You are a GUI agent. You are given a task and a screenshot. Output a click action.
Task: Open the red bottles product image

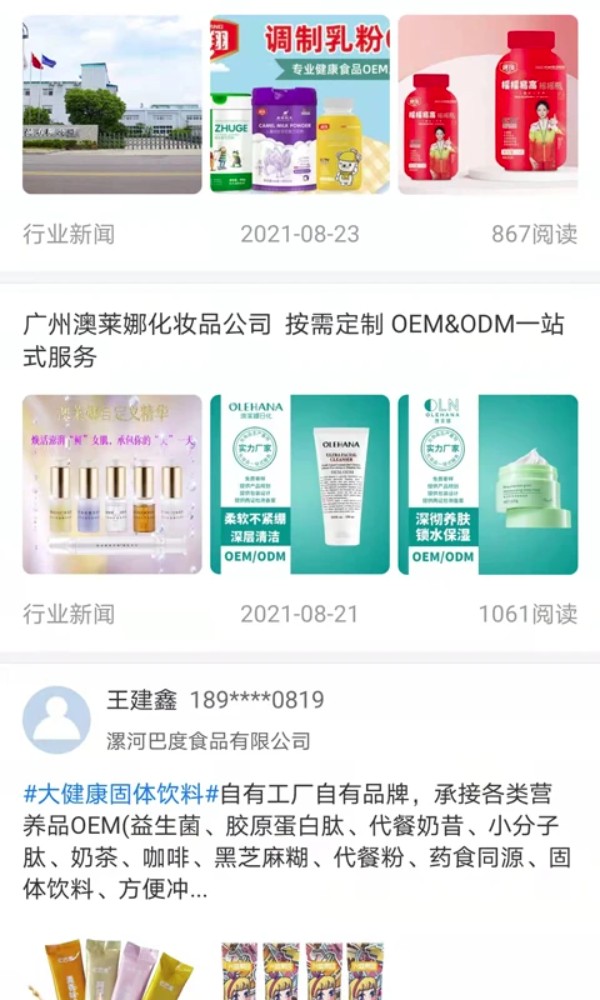pos(488,104)
